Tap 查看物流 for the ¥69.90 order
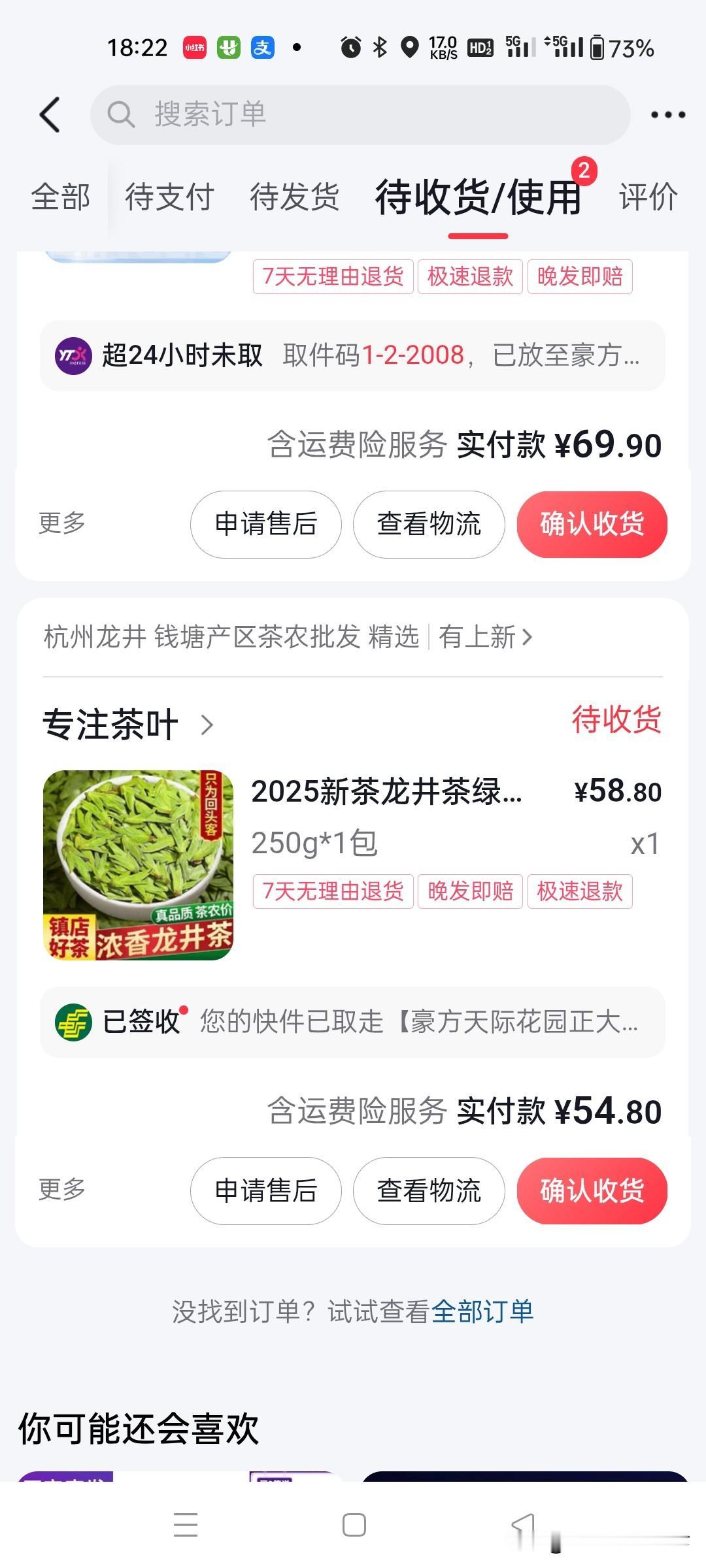Viewport: 706px width, 1568px height. point(429,524)
